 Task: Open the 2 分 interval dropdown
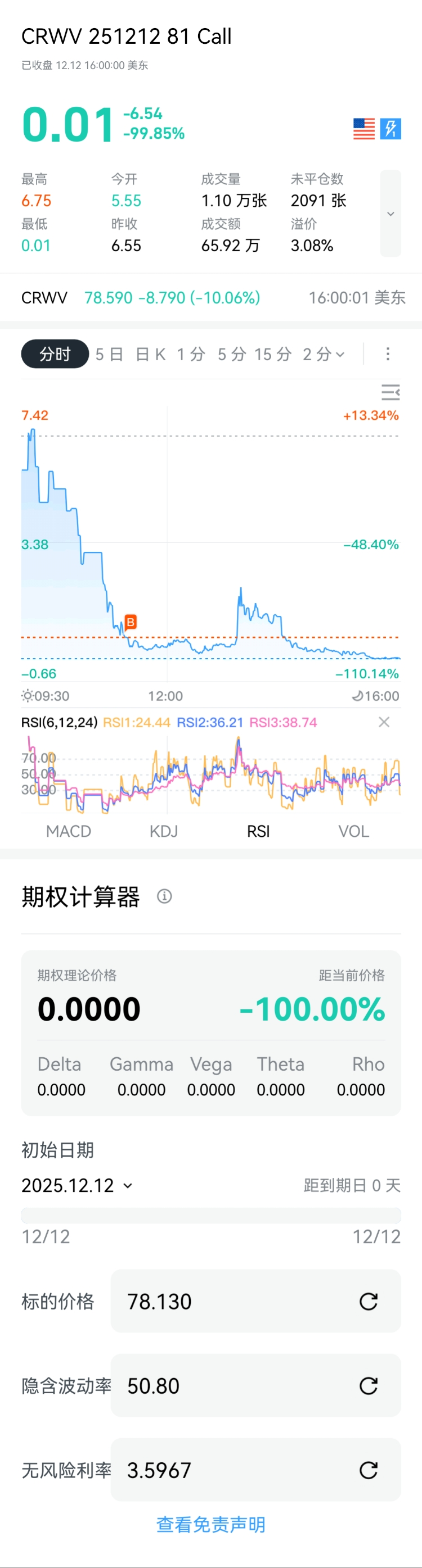pyautogui.click(x=323, y=354)
